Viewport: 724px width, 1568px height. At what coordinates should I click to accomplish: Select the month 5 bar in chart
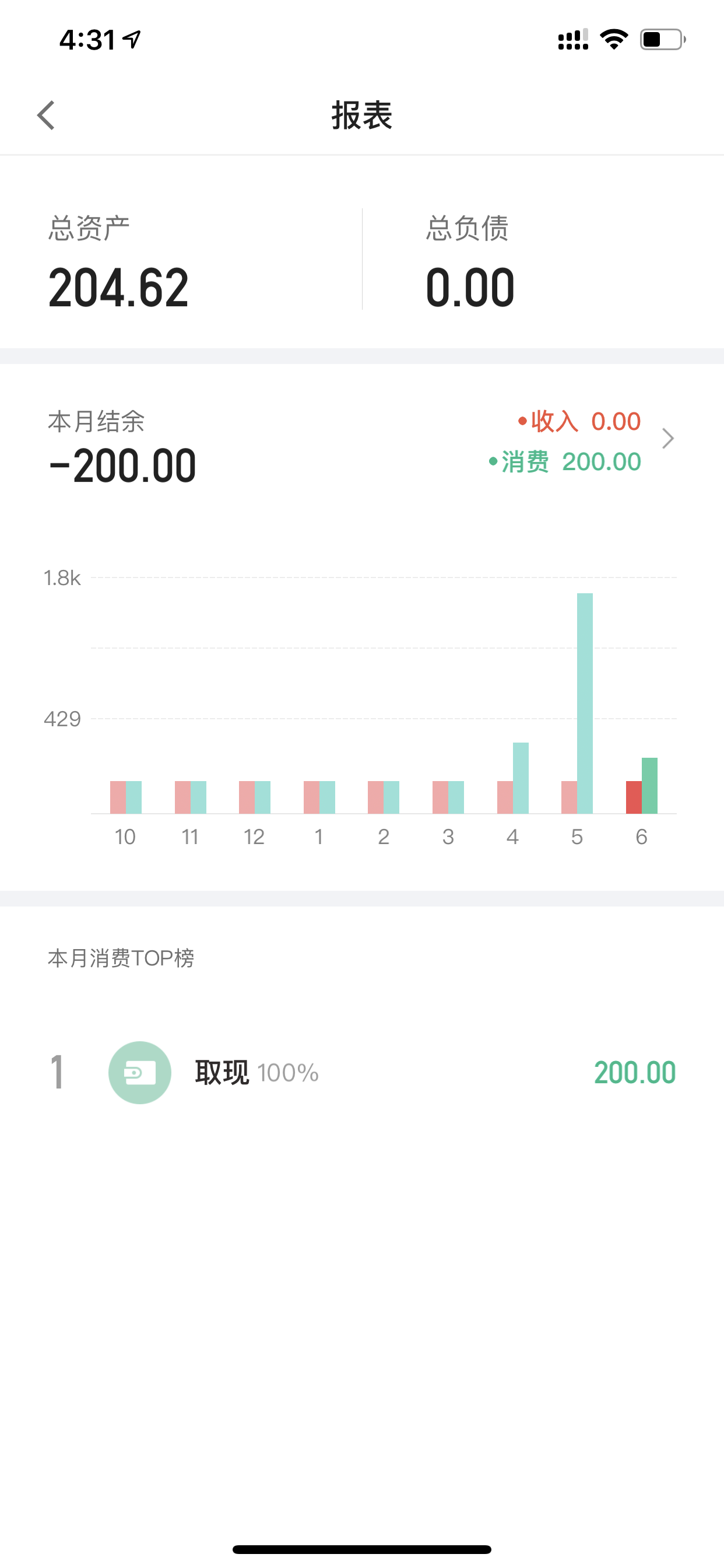(x=577, y=703)
